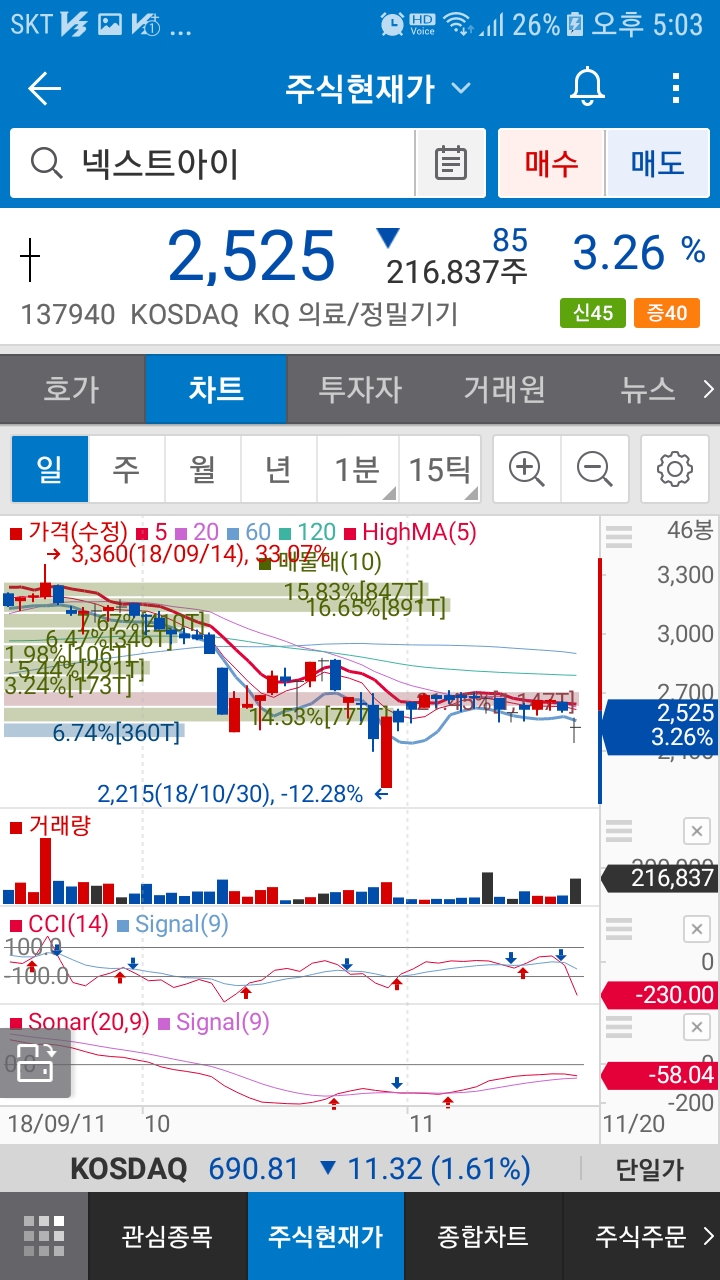Open the overflow menu
The width and height of the screenshot is (720, 1280).
click(676, 89)
